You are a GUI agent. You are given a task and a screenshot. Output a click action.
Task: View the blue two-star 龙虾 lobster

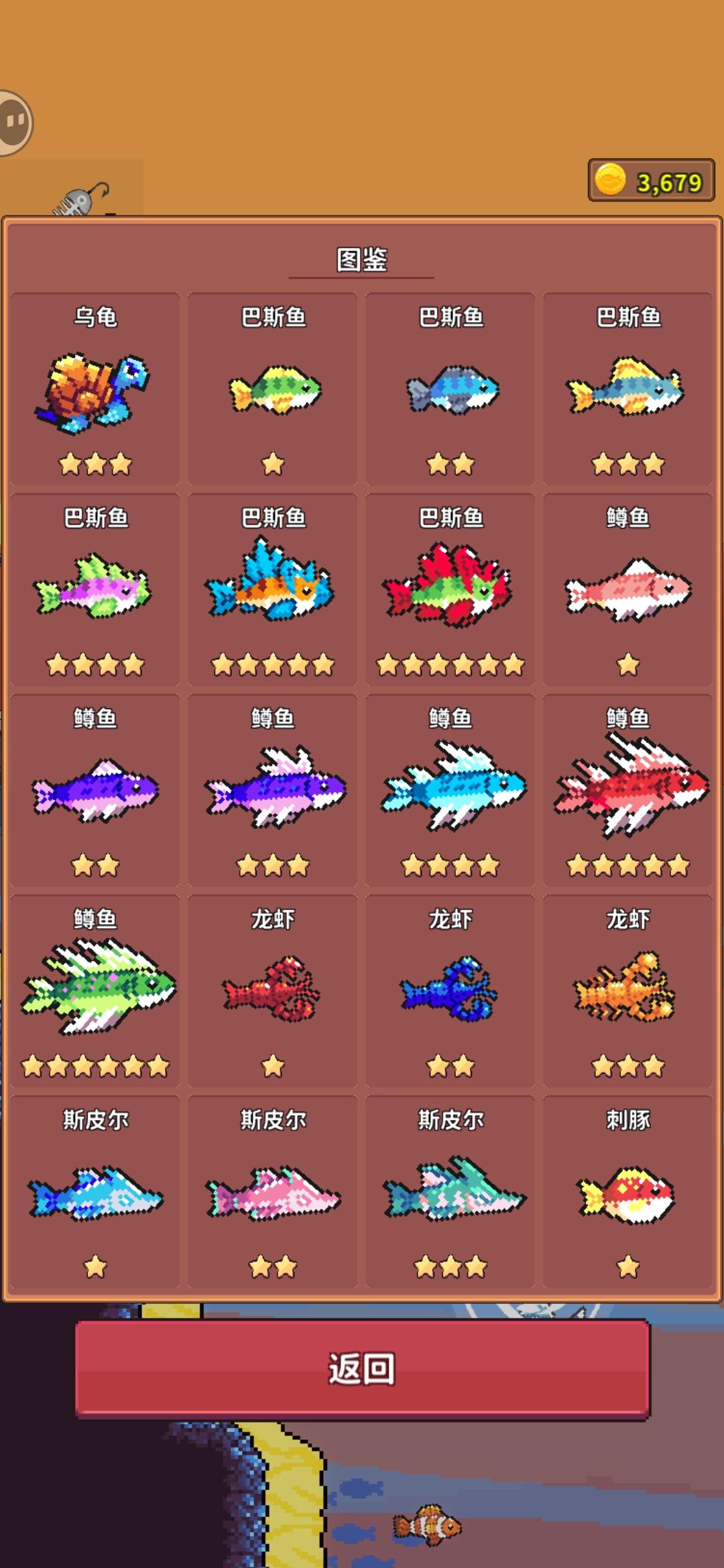(449, 992)
